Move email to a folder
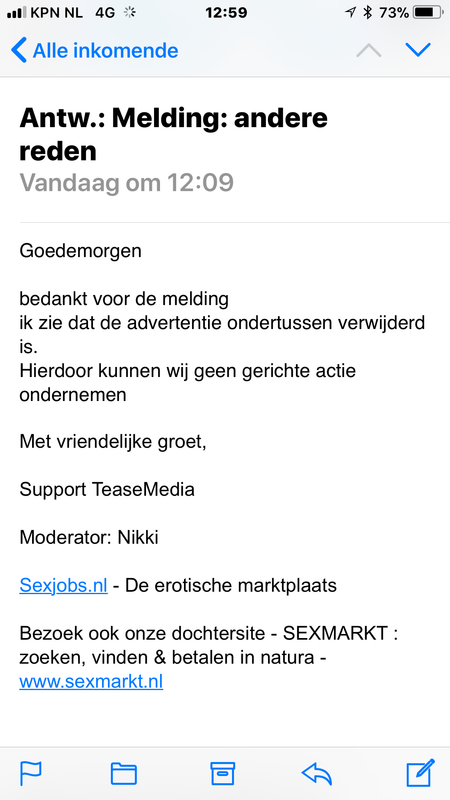This screenshot has width=450, height=800. point(123,773)
